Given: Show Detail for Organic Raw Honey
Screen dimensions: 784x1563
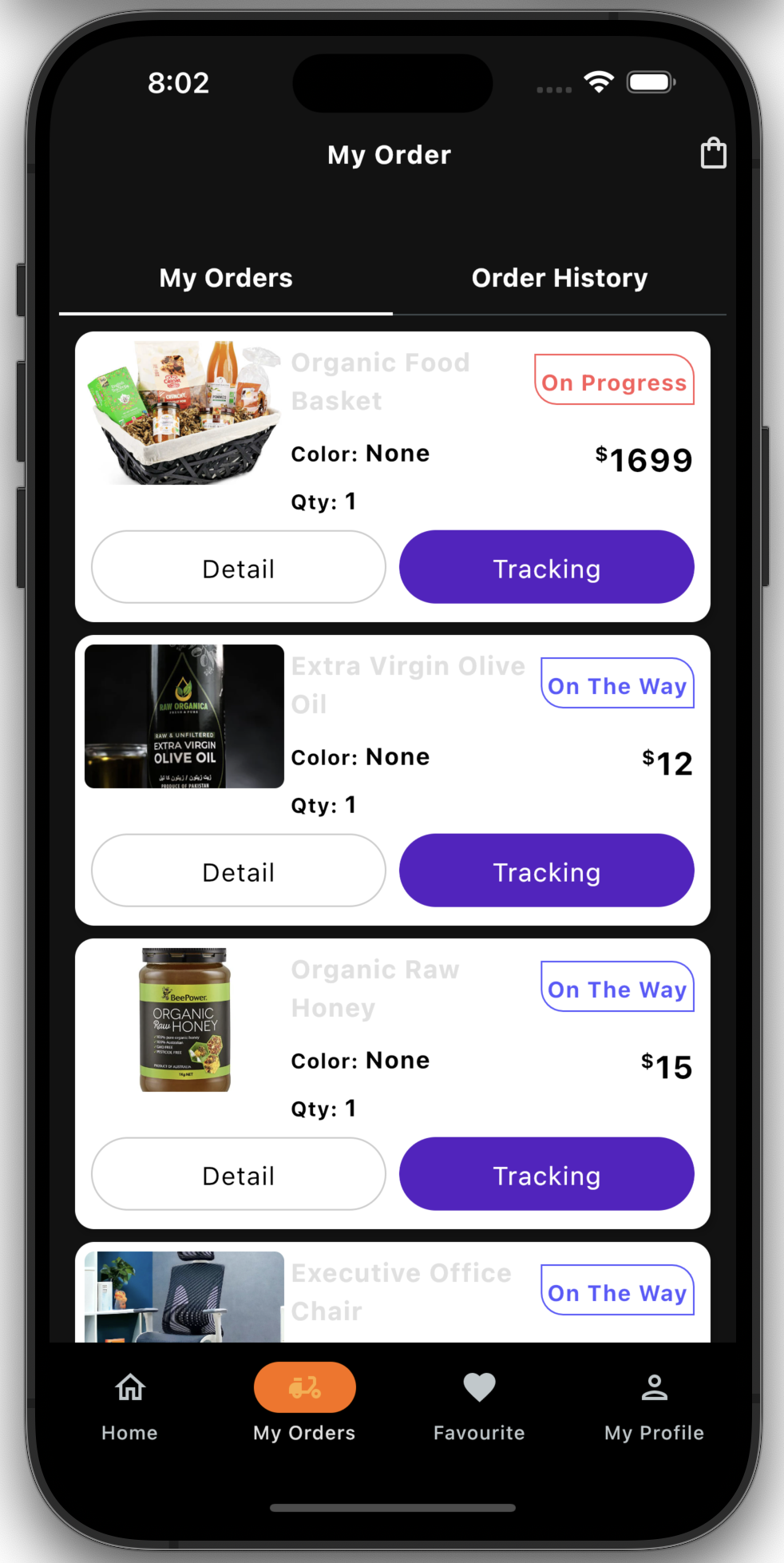Looking at the screenshot, I should [x=239, y=1175].
